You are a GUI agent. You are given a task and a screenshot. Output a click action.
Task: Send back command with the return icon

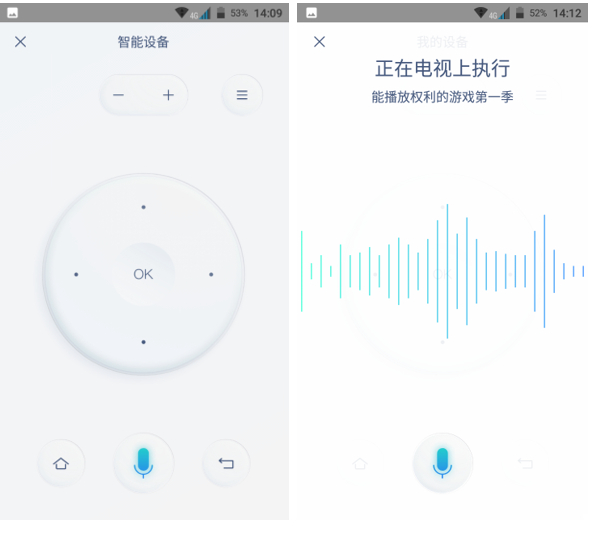point(226,463)
